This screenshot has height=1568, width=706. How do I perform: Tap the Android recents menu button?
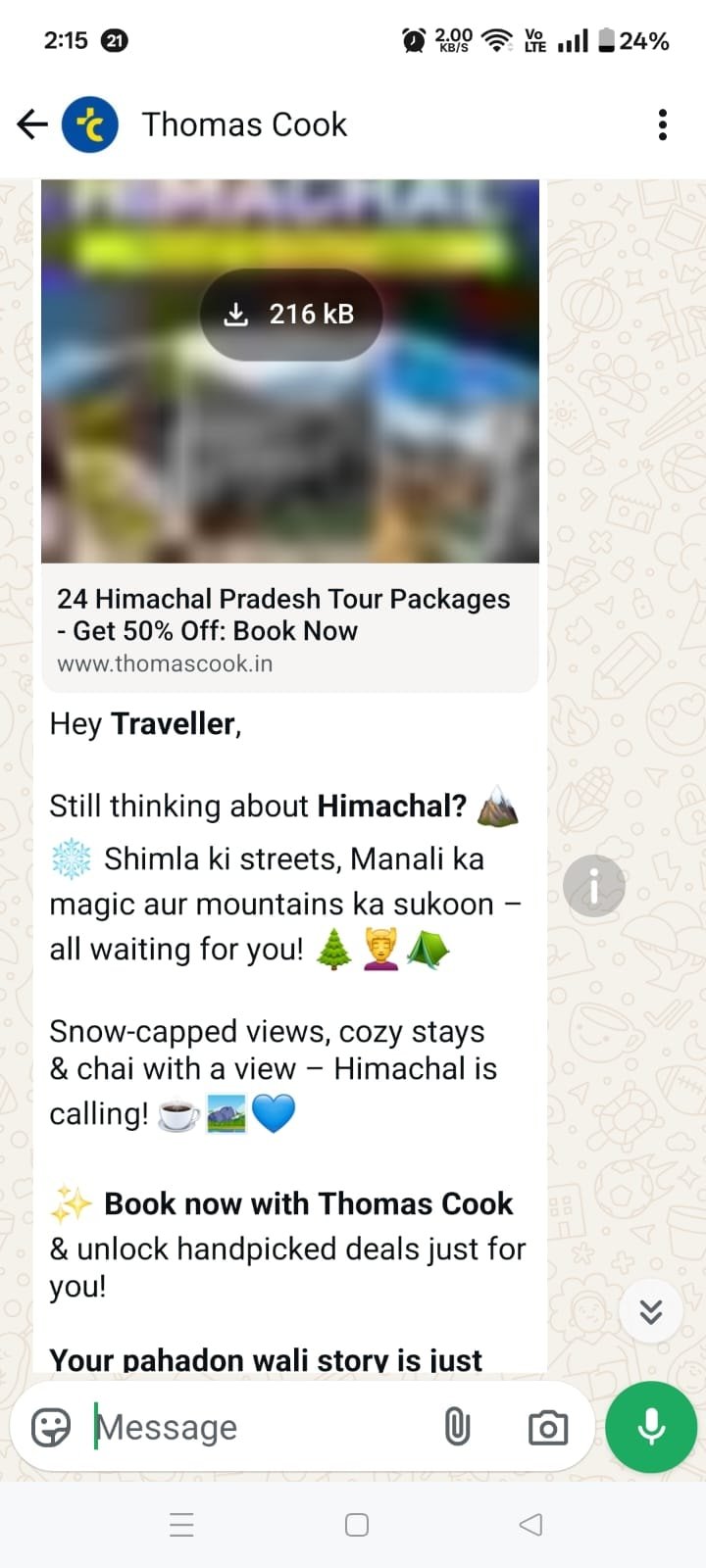coord(181,1524)
